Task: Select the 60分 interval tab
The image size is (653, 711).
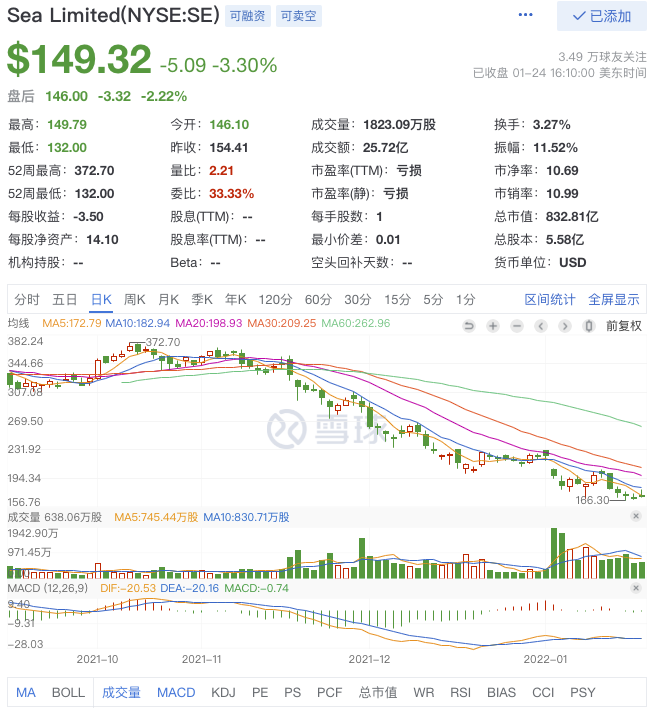Action: coord(318,299)
